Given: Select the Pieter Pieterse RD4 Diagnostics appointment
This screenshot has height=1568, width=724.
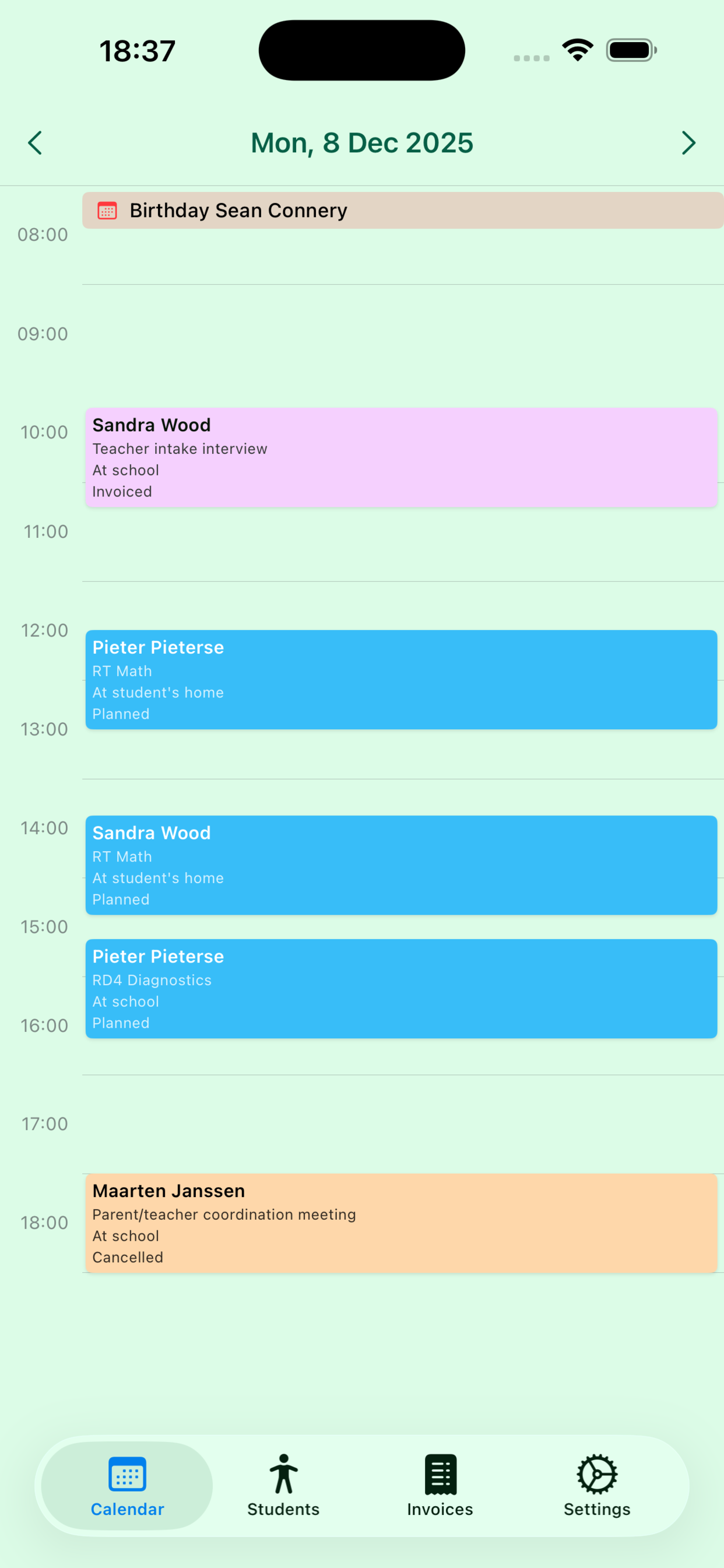Looking at the screenshot, I should [x=402, y=989].
